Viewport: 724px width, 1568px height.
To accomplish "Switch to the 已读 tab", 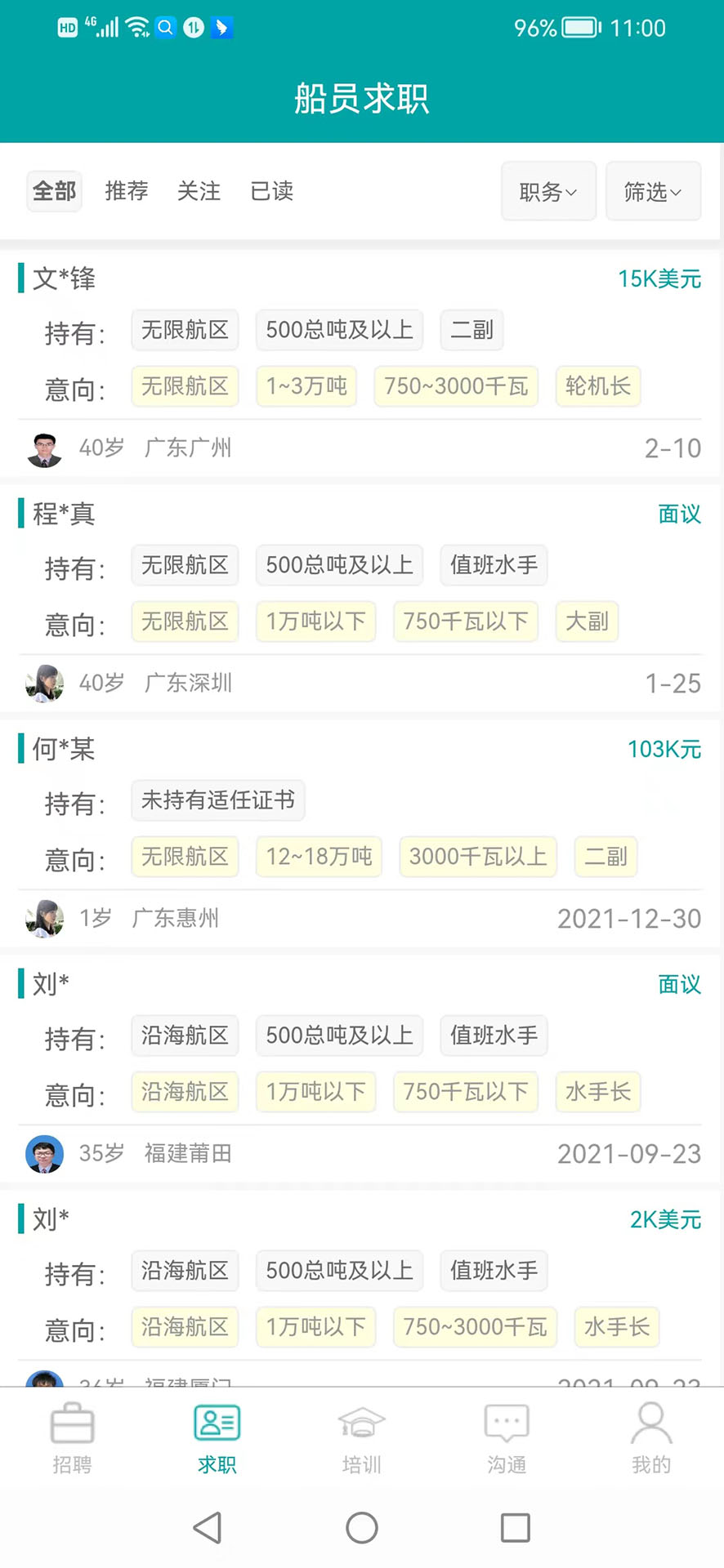I will point(271,191).
